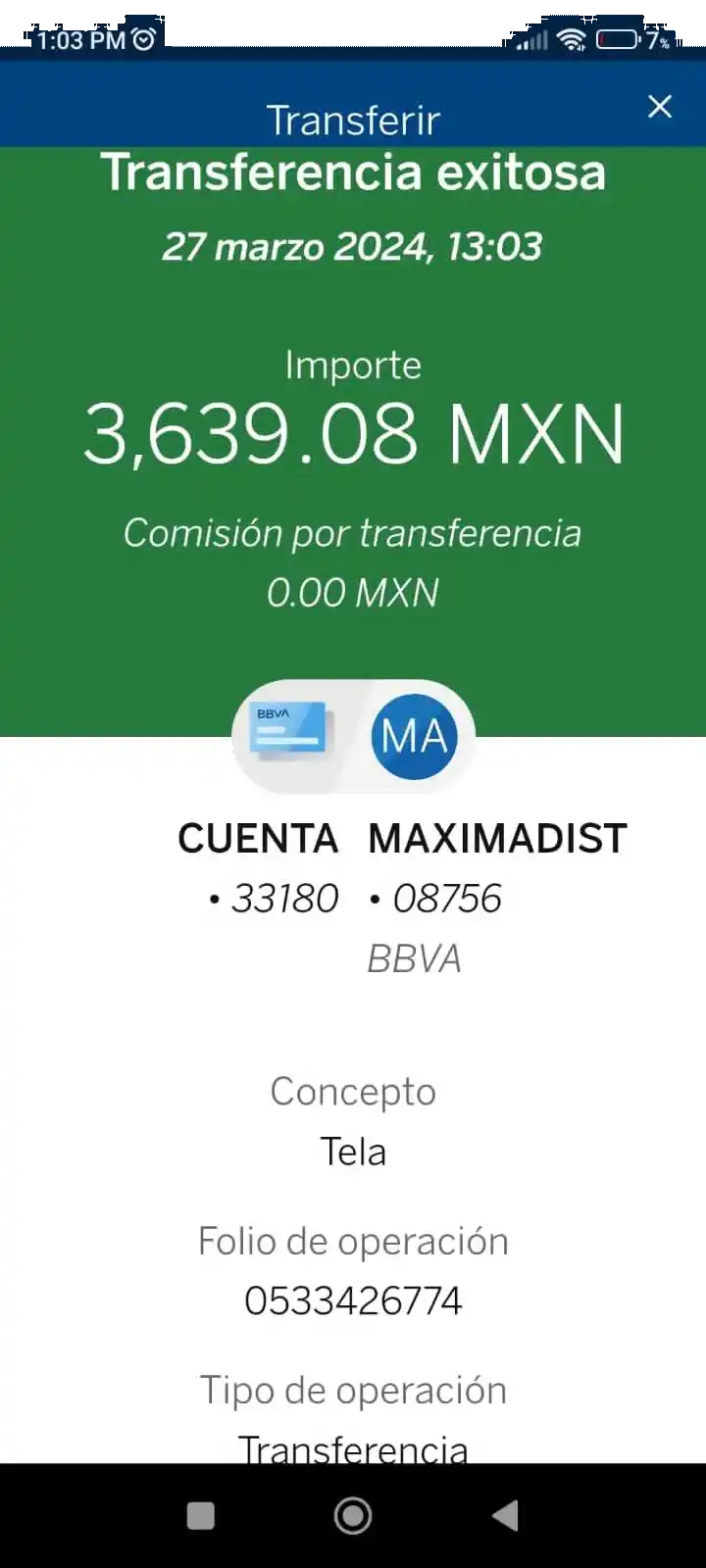Close the transfer confirmation screen
The width and height of the screenshot is (706, 1568).
[x=660, y=106]
